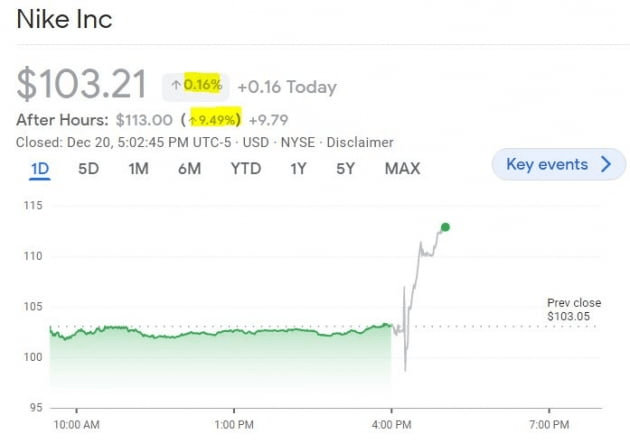Open the Disclaimer link
The height and width of the screenshot is (443, 630).
click(x=361, y=143)
